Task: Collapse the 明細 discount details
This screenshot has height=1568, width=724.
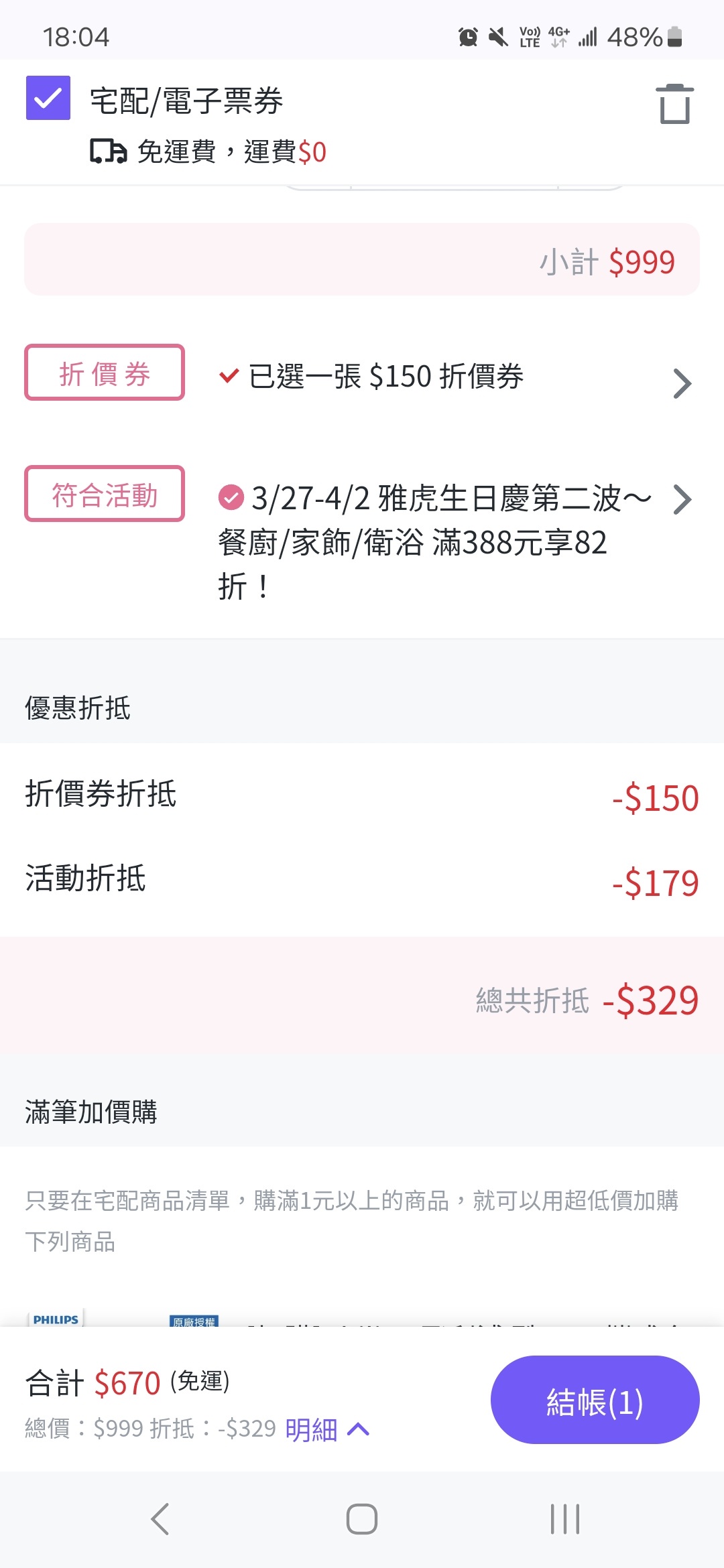Action: [328, 1429]
